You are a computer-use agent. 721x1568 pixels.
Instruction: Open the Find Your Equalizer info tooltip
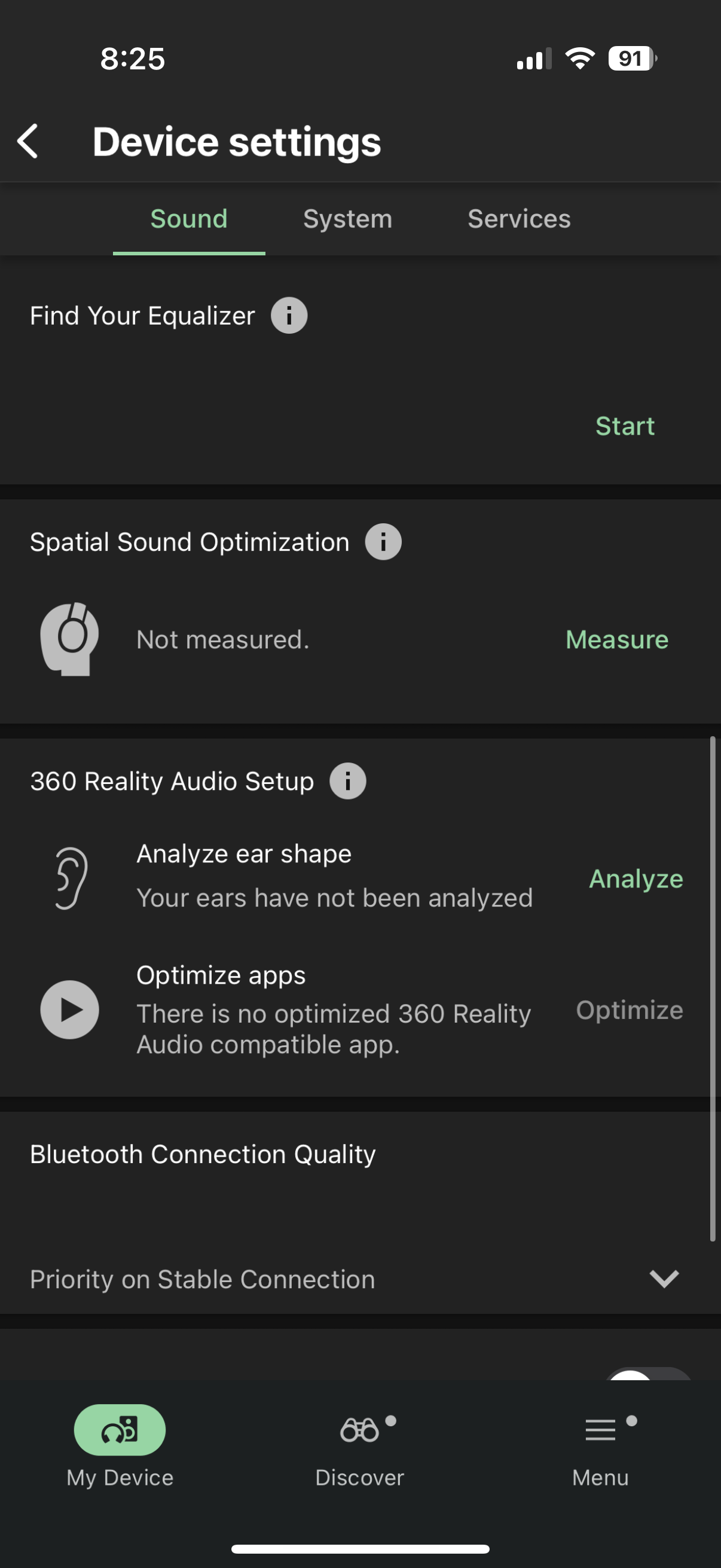click(288, 315)
